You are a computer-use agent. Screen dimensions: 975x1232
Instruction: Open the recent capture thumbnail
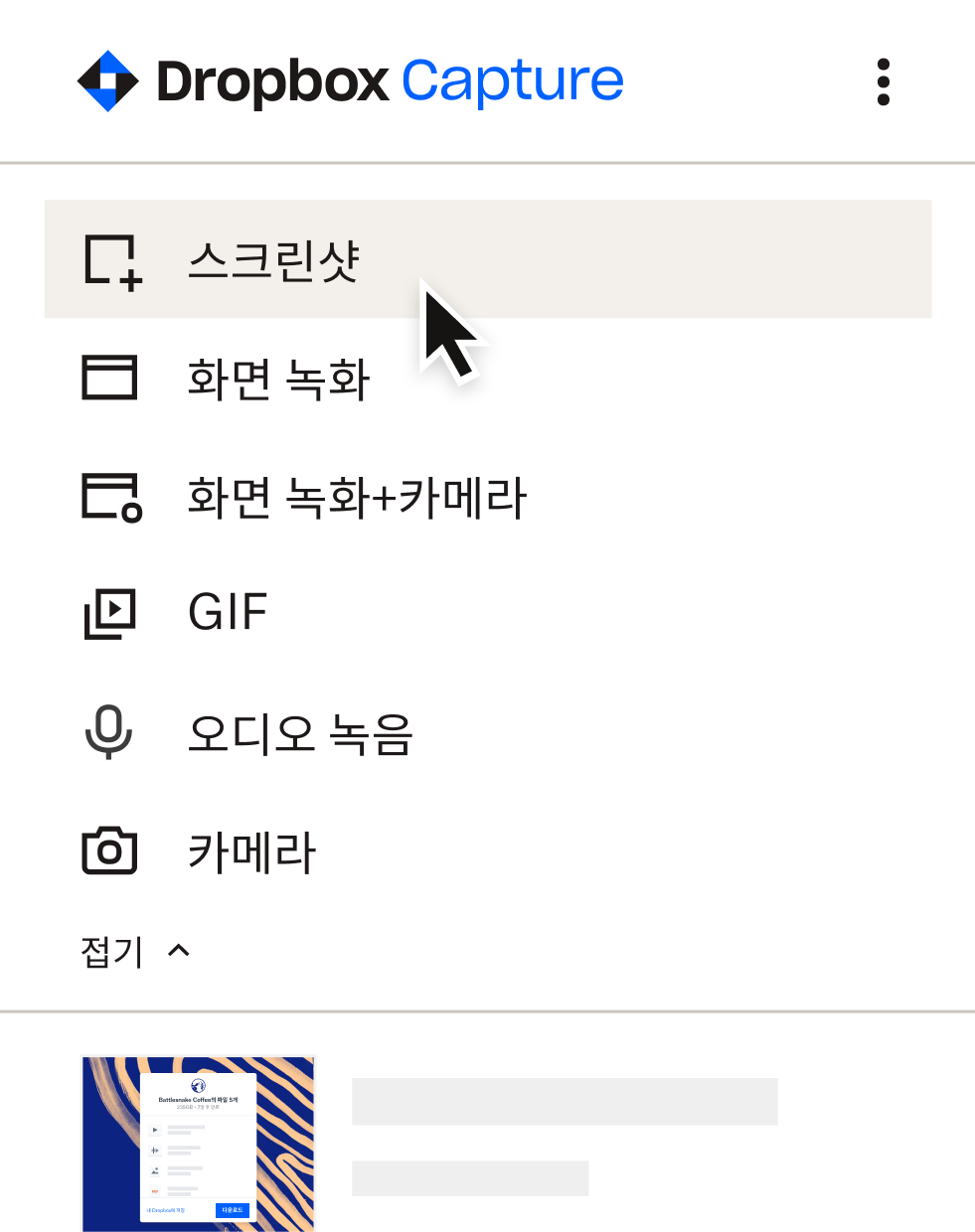(x=197, y=1143)
